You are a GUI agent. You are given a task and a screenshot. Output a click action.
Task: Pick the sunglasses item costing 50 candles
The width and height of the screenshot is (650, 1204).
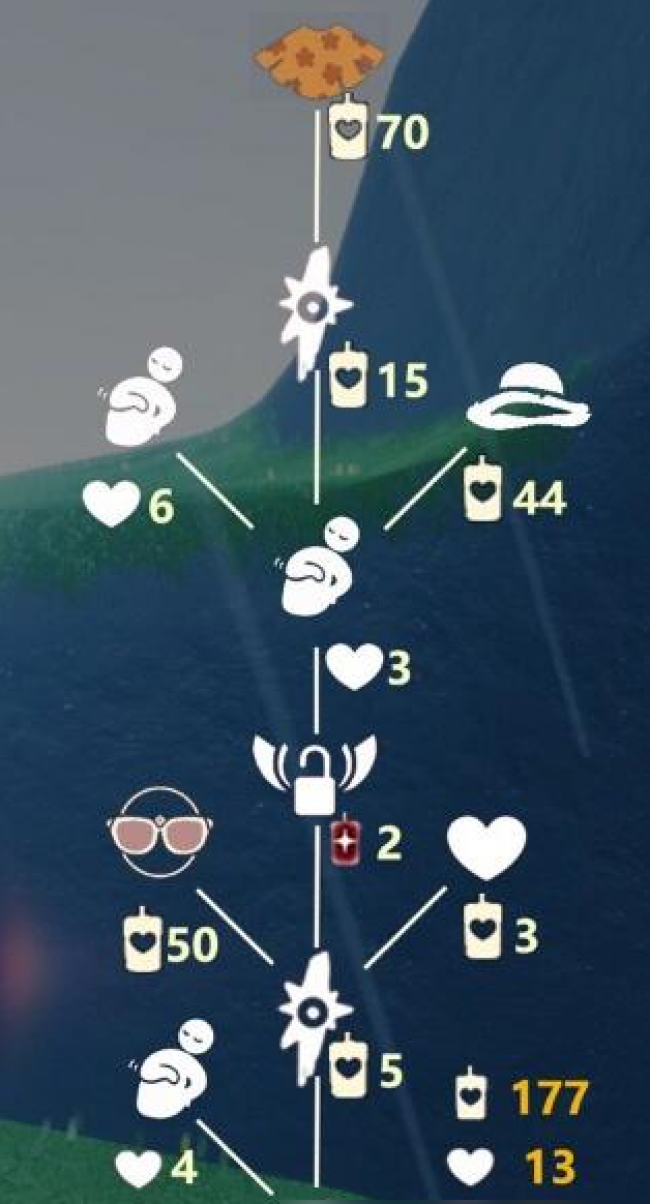[x=160, y=835]
